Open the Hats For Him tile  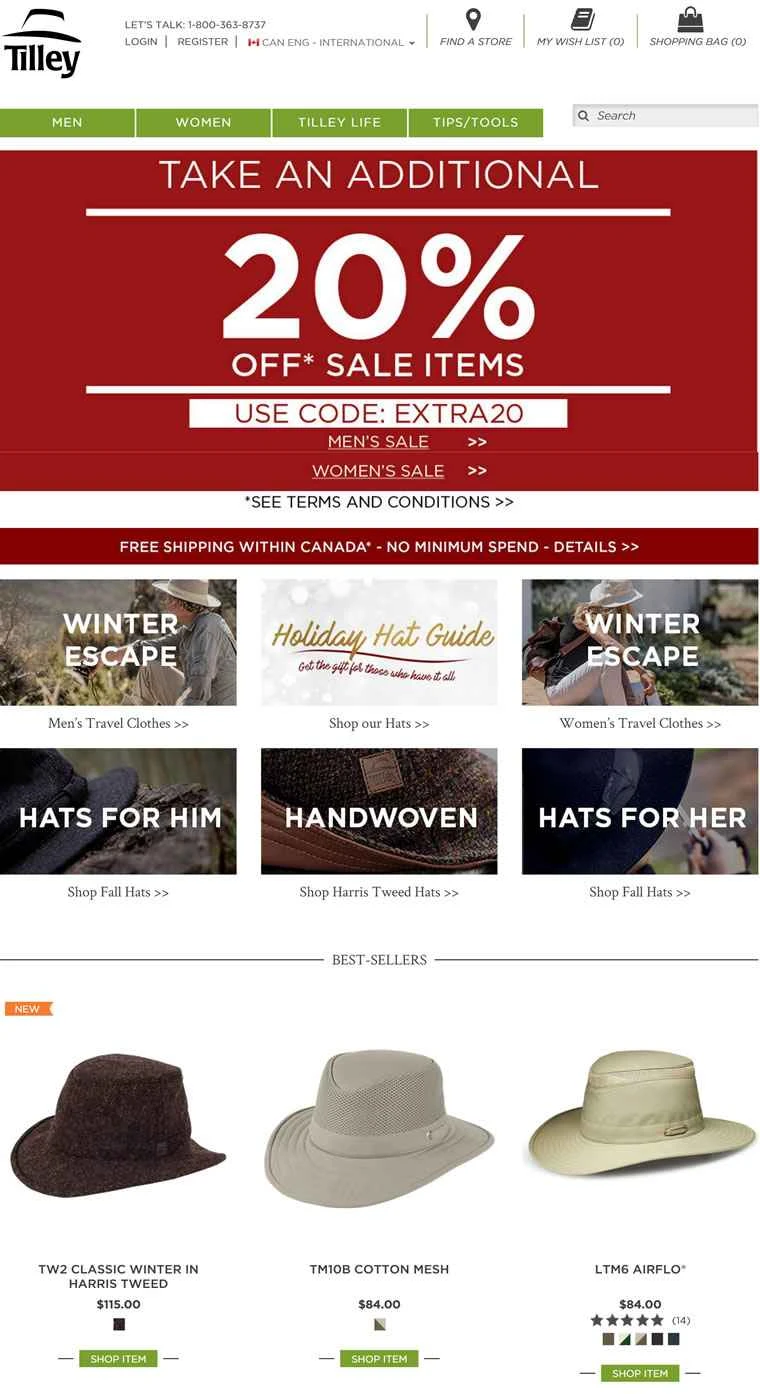118,811
